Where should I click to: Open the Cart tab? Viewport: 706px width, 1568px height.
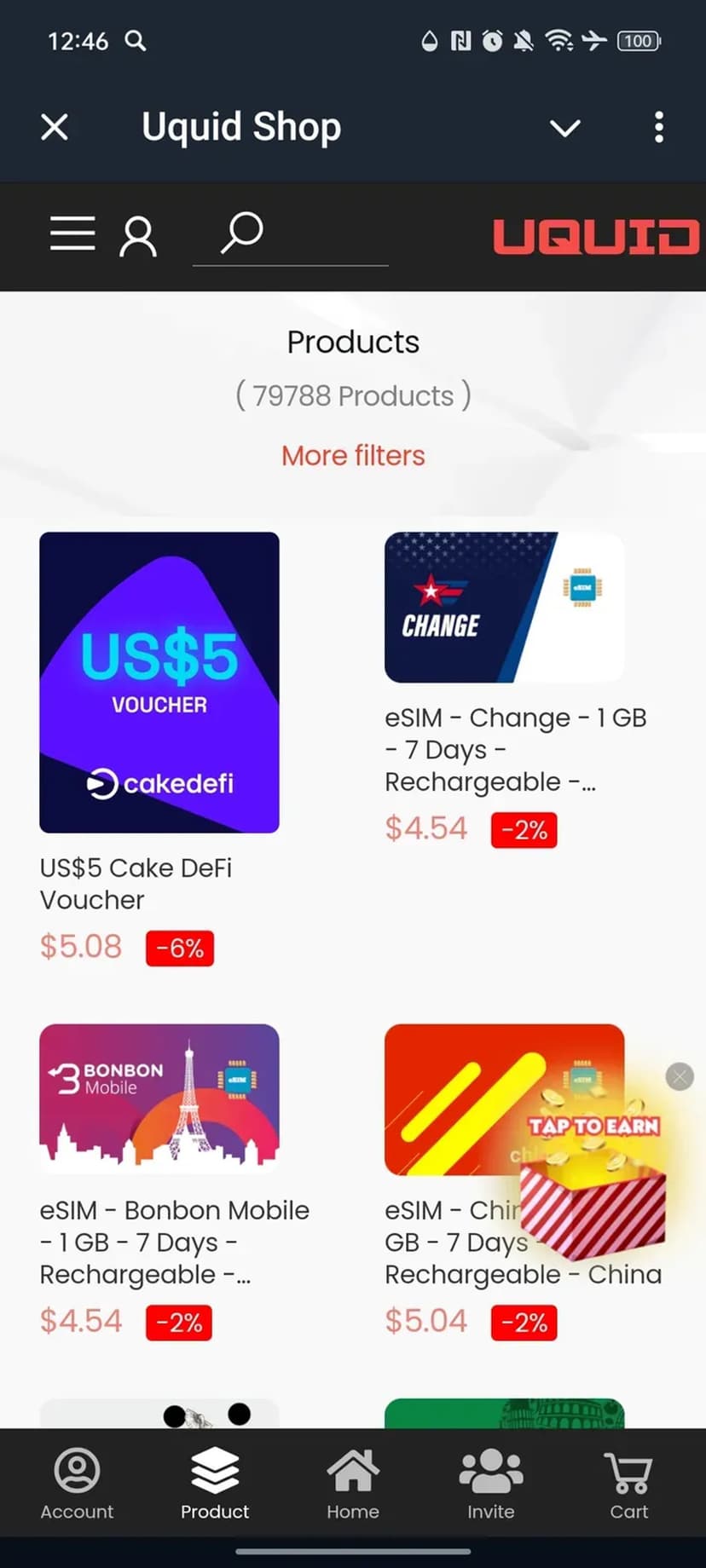pyautogui.click(x=629, y=1484)
